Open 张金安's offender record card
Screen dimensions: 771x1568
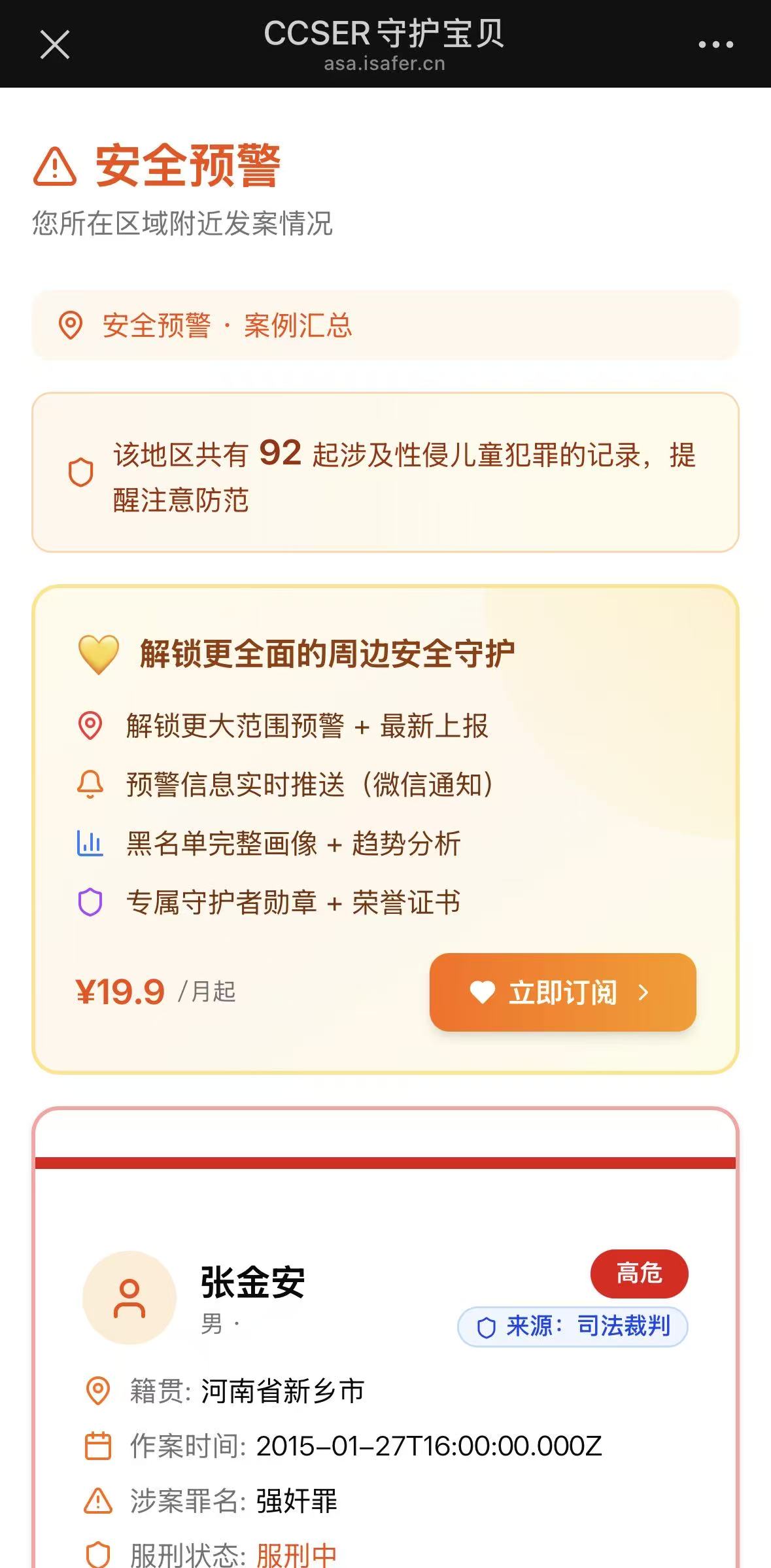click(385, 1338)
